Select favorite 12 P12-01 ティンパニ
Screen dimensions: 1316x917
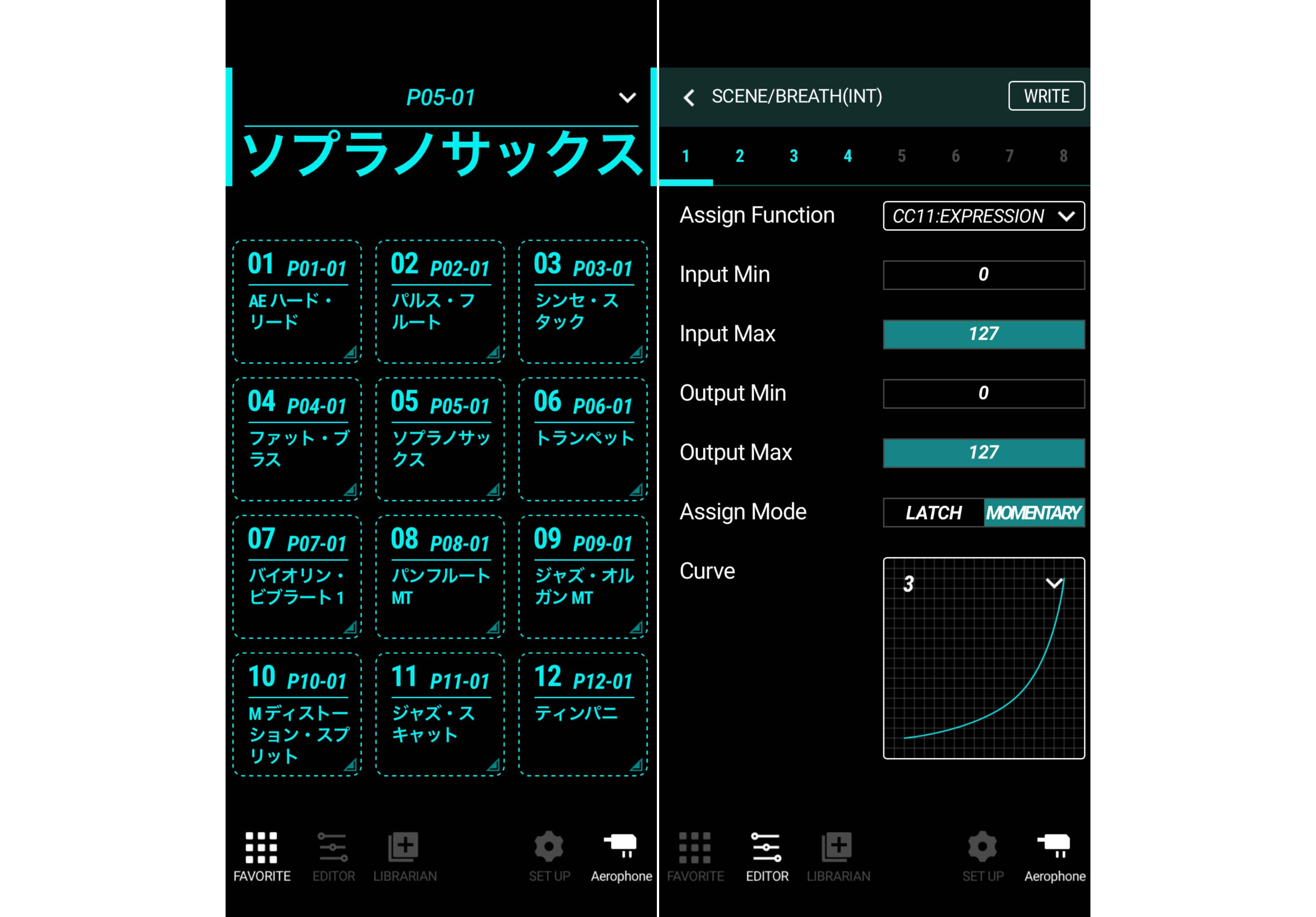tap(583, 714)
